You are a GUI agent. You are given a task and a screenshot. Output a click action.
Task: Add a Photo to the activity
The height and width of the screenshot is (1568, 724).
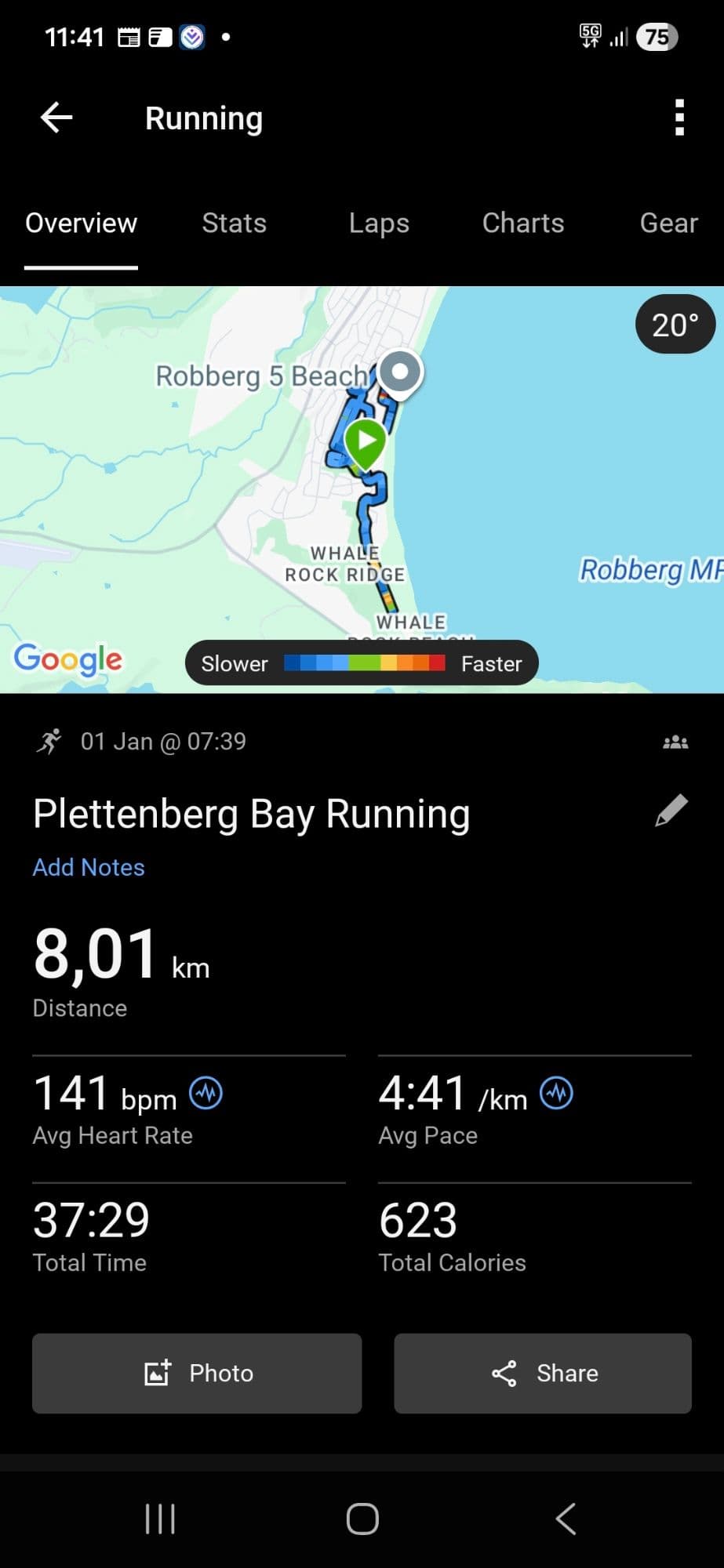197,1374
